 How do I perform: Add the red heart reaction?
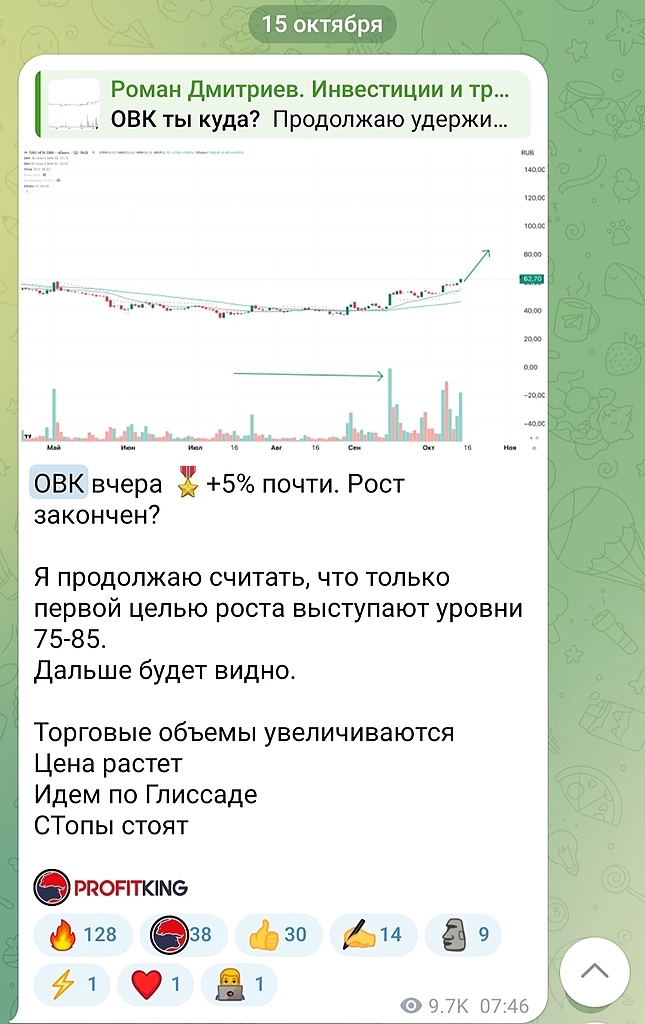155,985
